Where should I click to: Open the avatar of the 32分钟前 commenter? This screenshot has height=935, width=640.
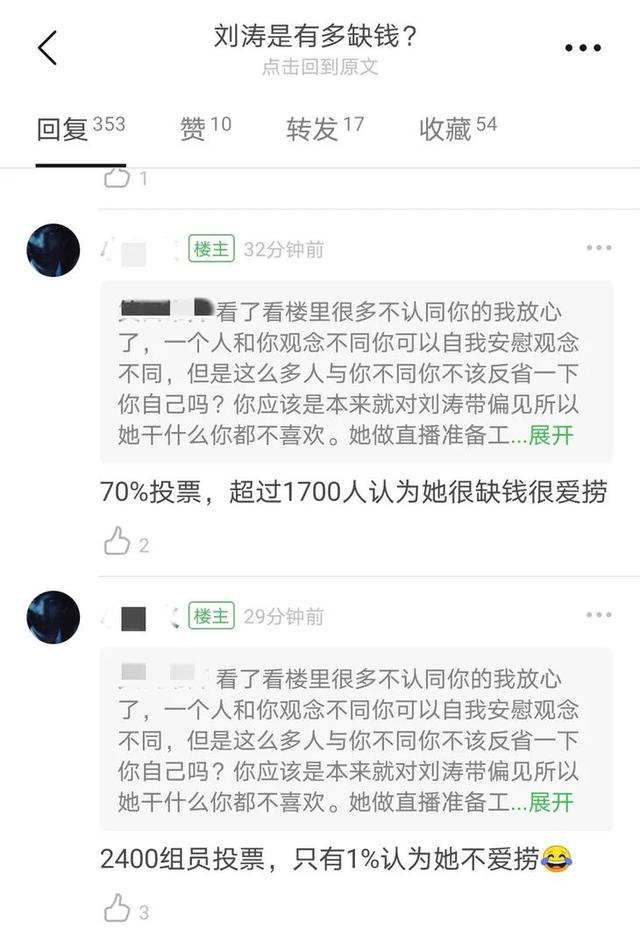pos(53,250)
